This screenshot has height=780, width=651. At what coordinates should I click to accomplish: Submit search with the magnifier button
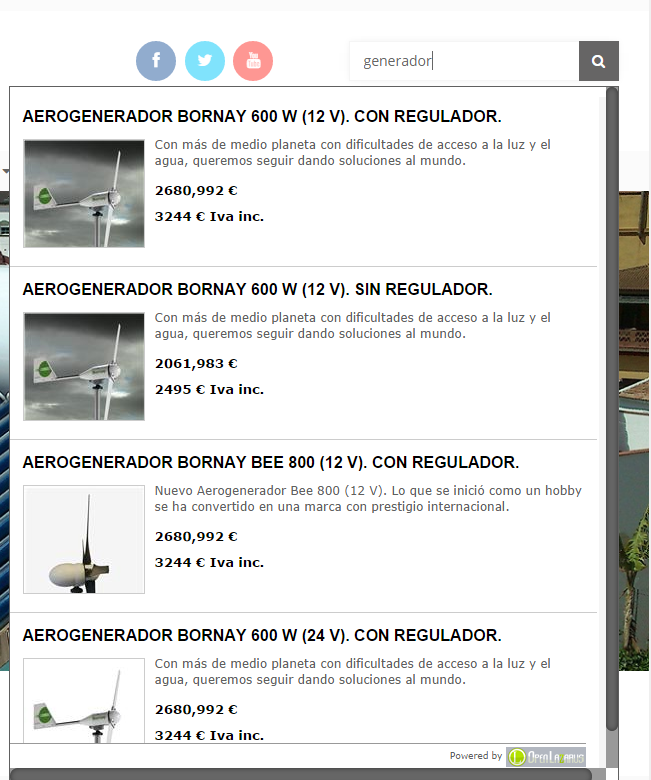(x=598, y=61)
